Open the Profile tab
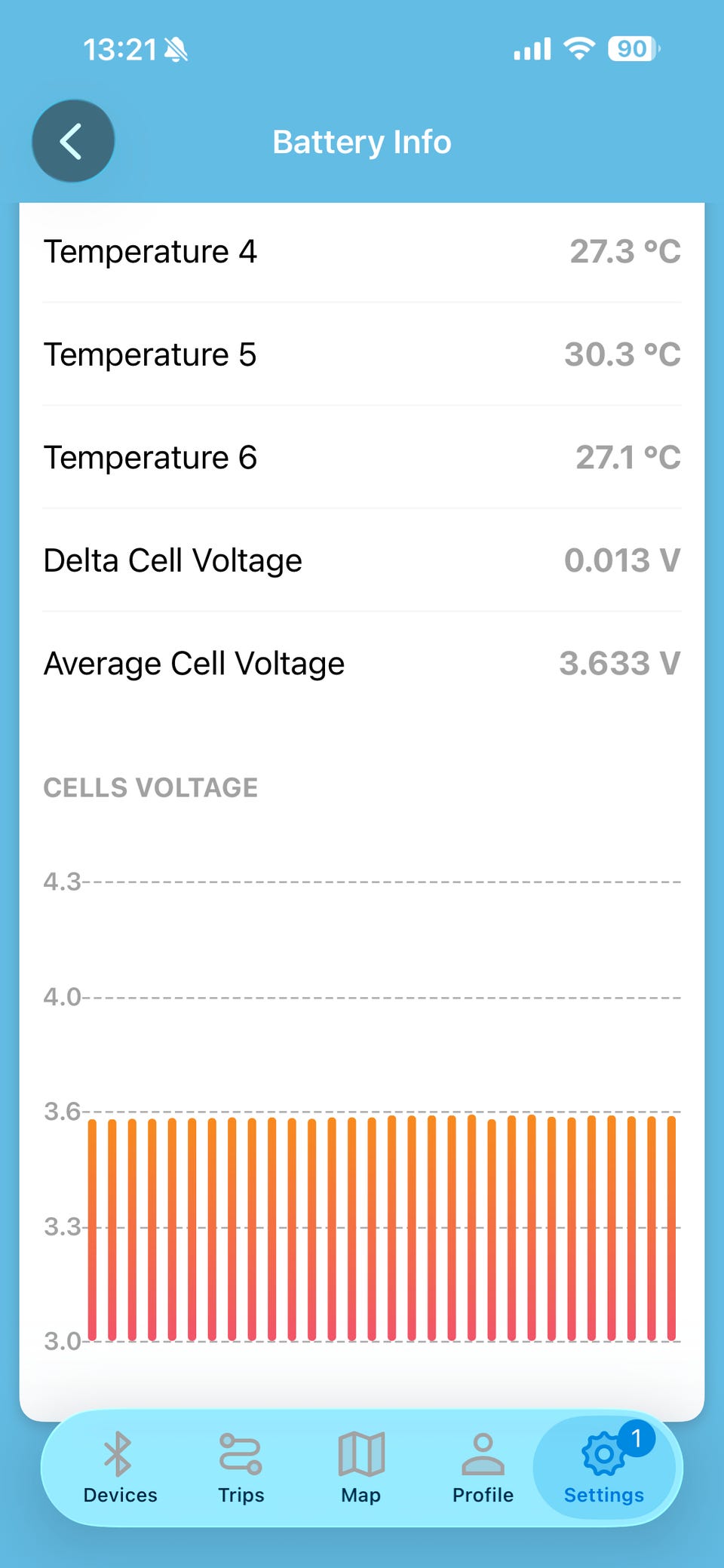 point(483,1468)
